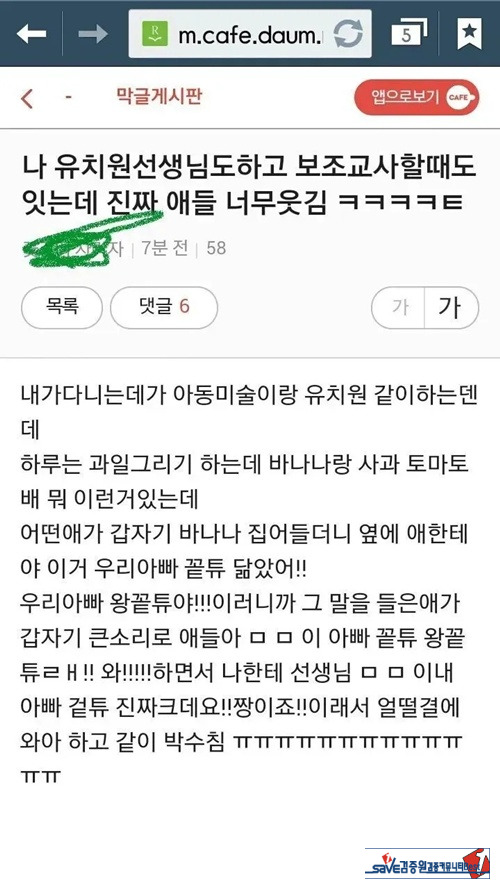Tap the m.cafe.daum address bar

point(250,33)
